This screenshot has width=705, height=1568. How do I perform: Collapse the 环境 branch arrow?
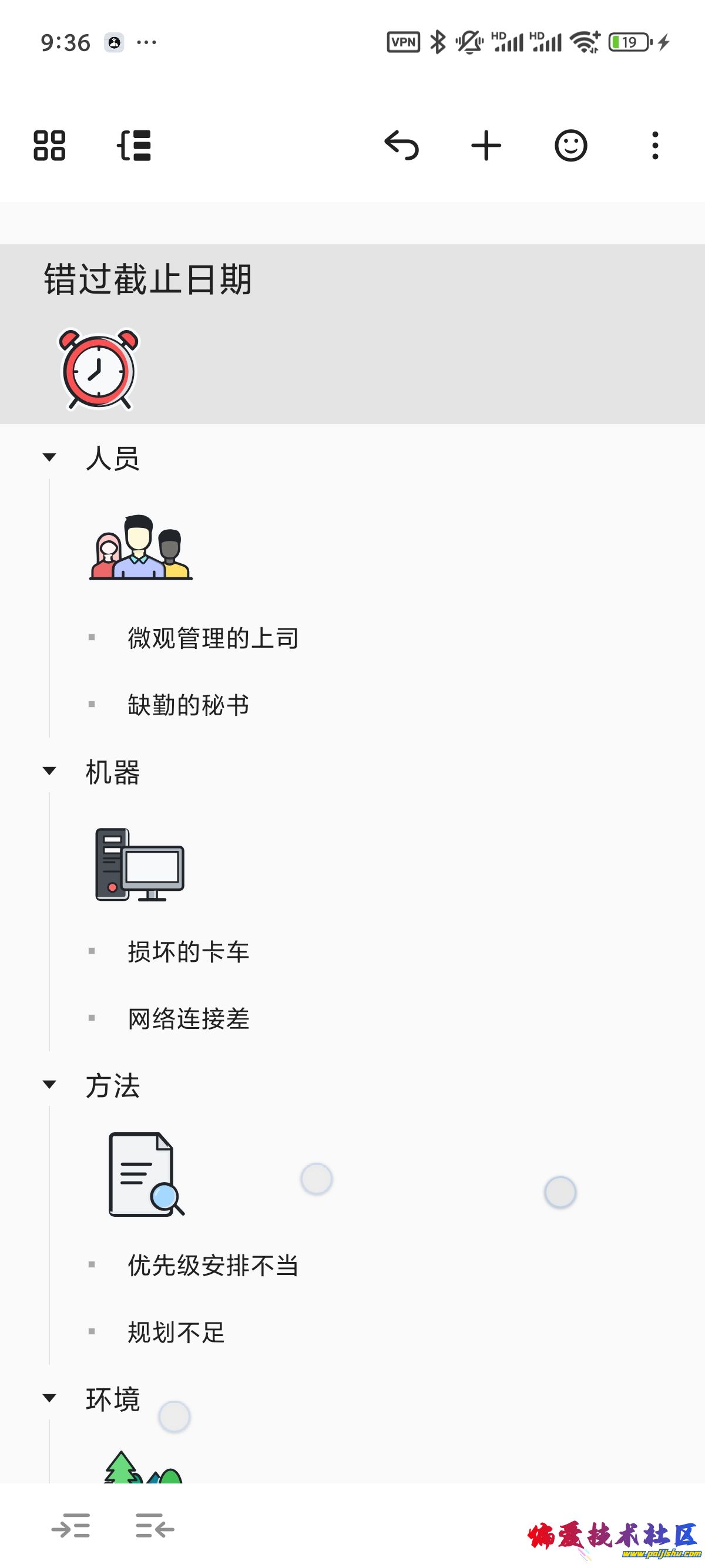point(49,1398)
